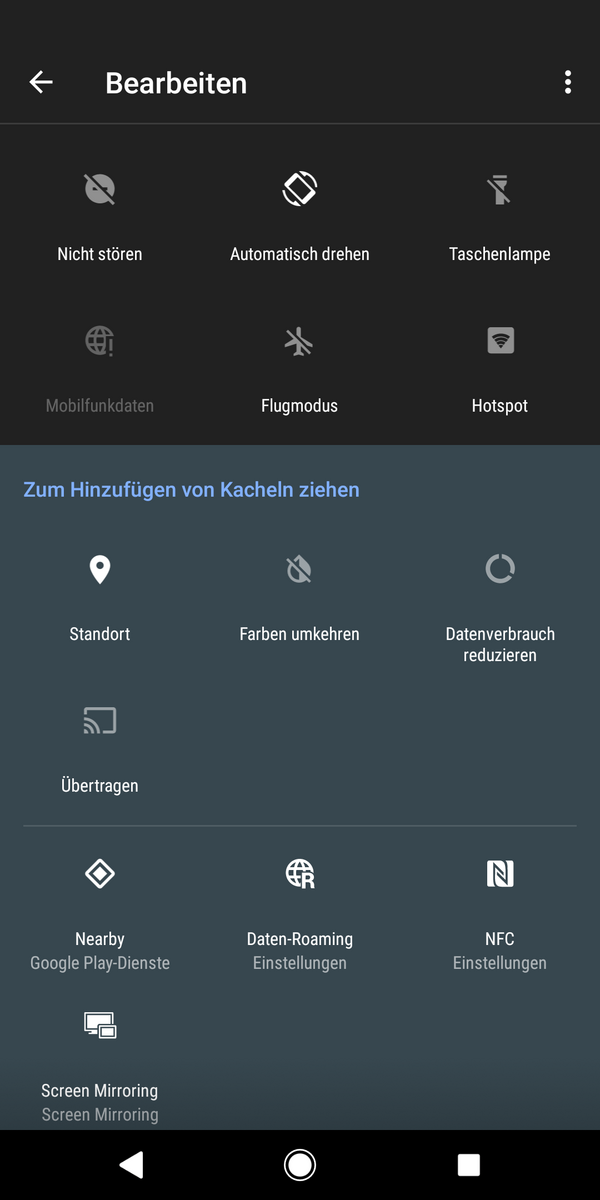Go to the system home screen
This screenshot has width=600, height=1200.
pyautogui.click(x=300, y=1164)
